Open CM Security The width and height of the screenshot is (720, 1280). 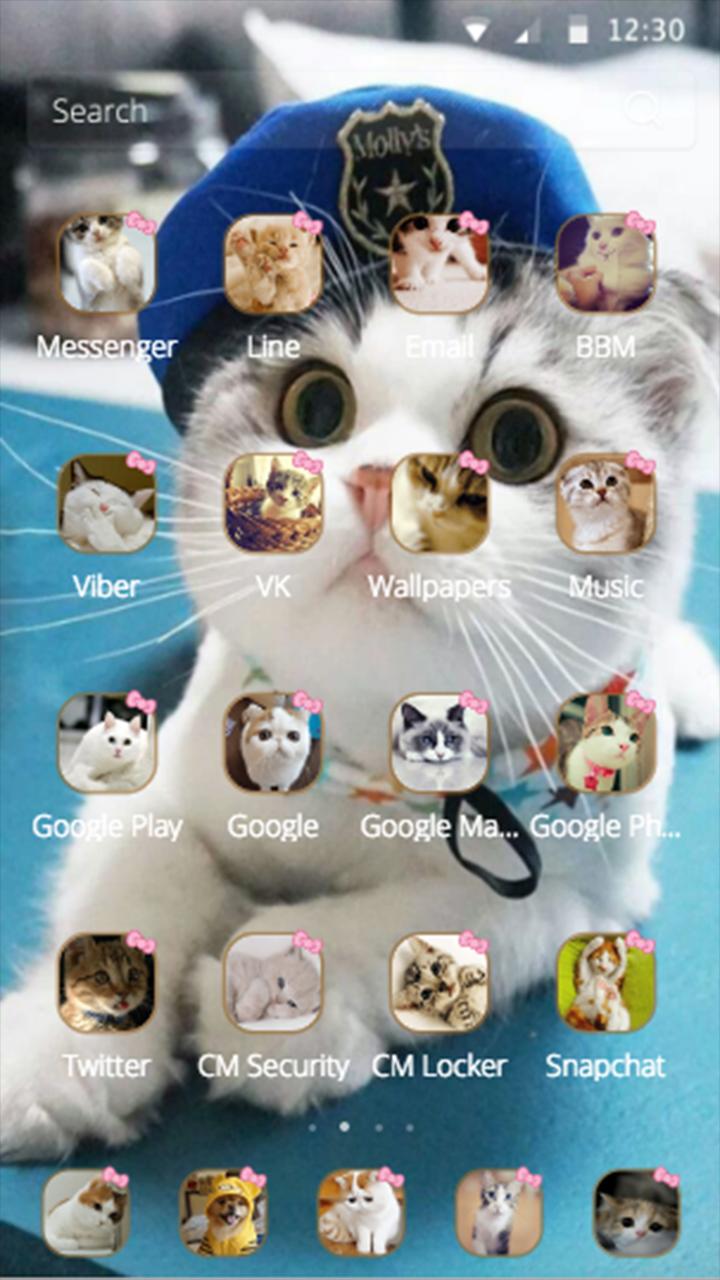[273, 984]
